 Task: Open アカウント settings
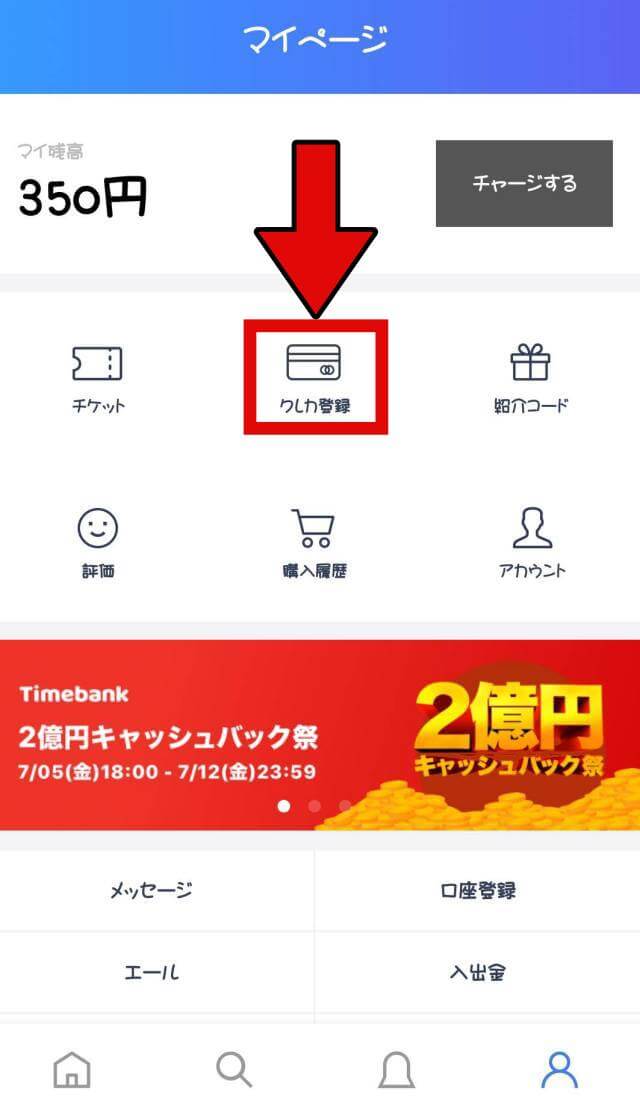[531, 543]
